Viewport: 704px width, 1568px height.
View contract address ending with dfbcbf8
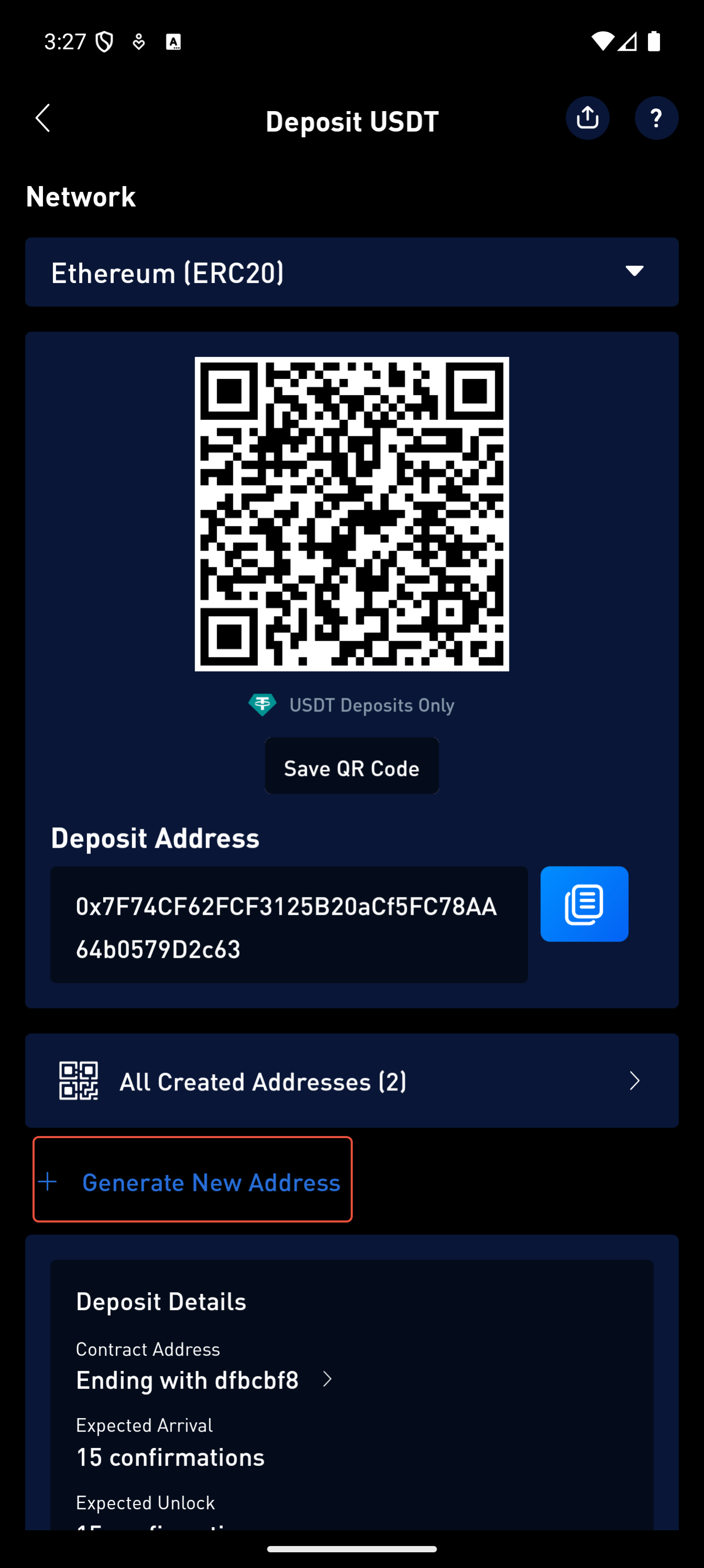204,1380
